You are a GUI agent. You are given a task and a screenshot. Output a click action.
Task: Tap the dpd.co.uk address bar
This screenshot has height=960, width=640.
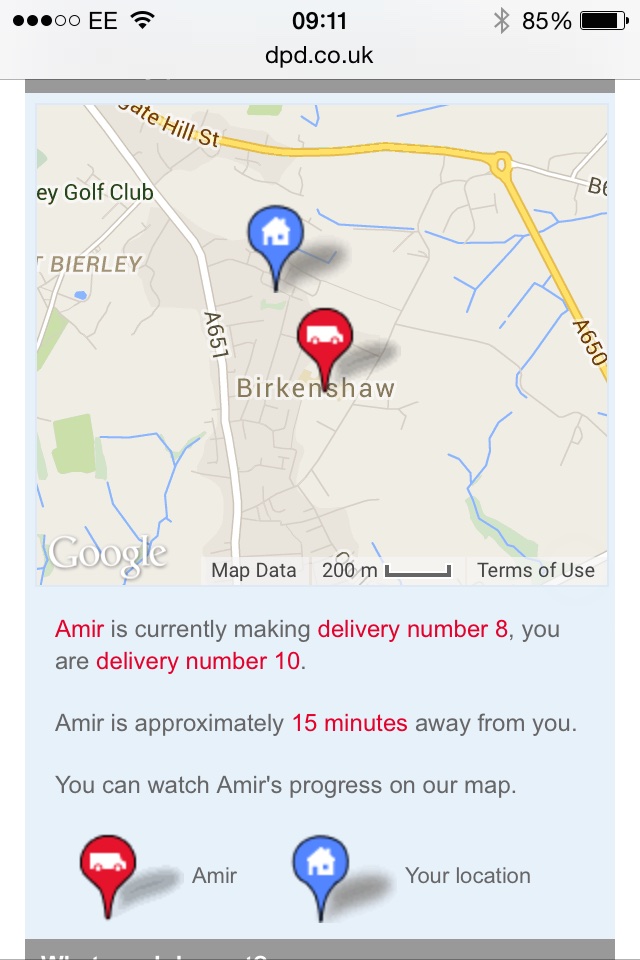click(320, 54)
